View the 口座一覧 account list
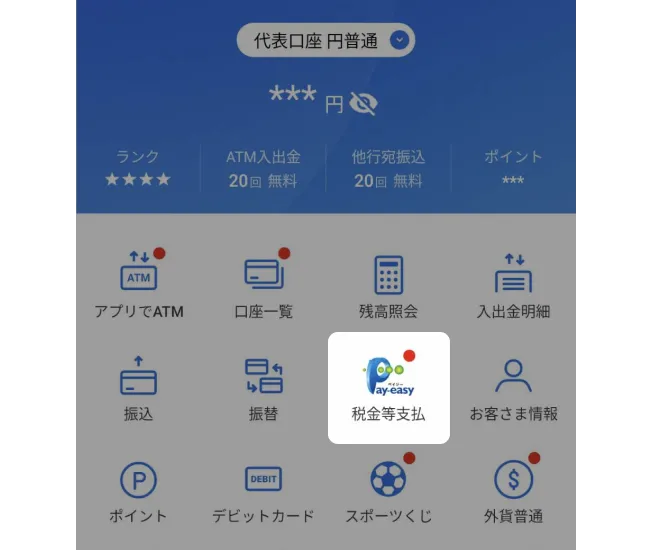654x550 pixels. click(264, 285)
